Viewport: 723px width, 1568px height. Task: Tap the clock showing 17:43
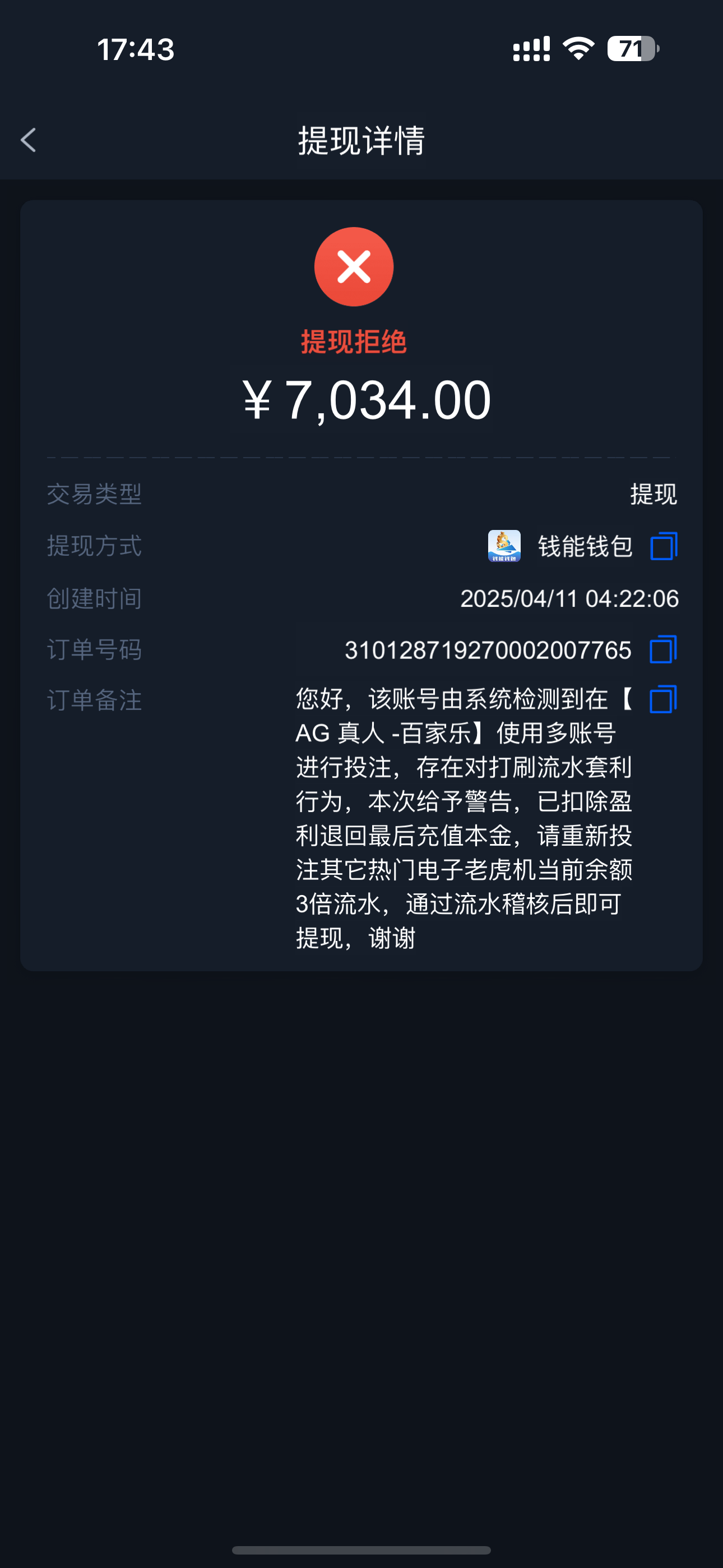[135, 50]
